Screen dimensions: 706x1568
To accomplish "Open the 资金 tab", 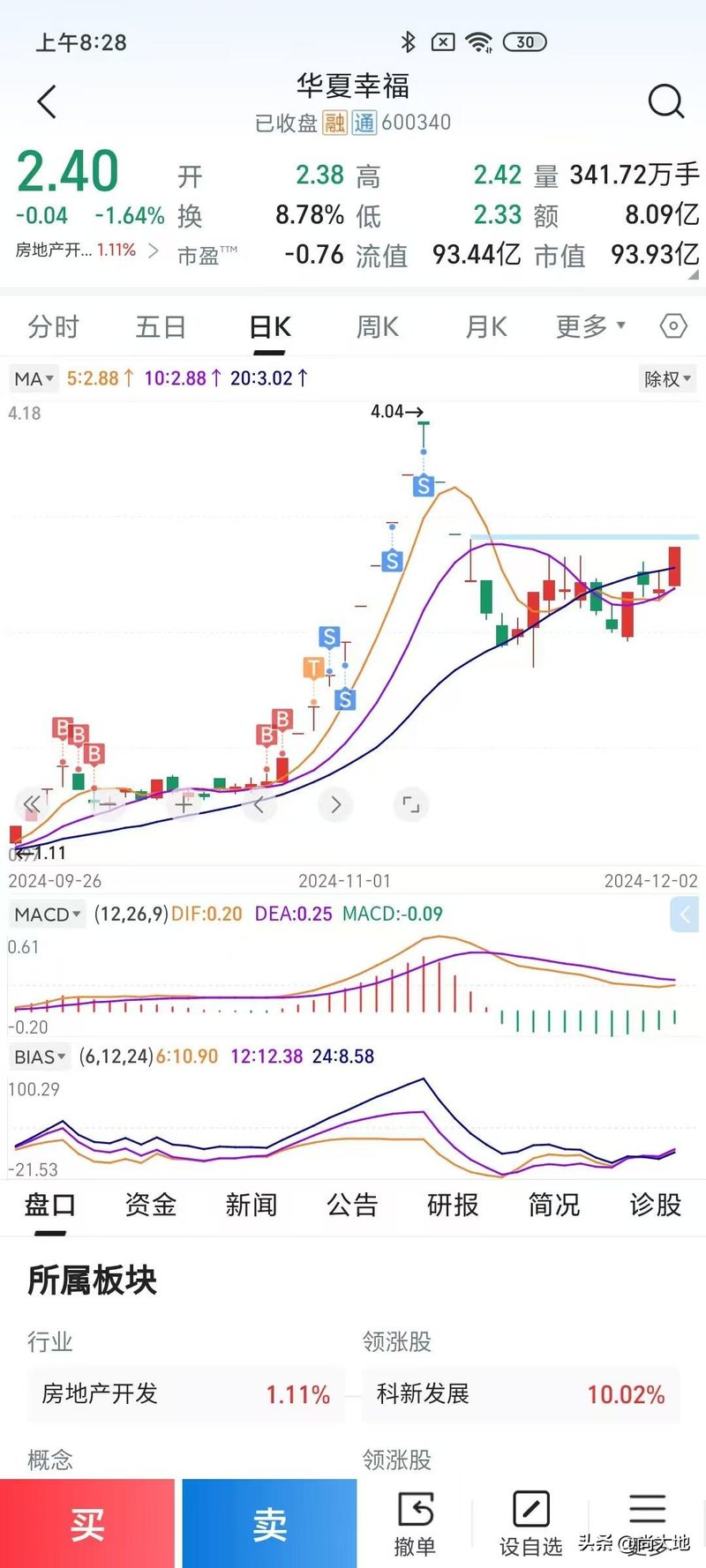I will pos(151,1205).
